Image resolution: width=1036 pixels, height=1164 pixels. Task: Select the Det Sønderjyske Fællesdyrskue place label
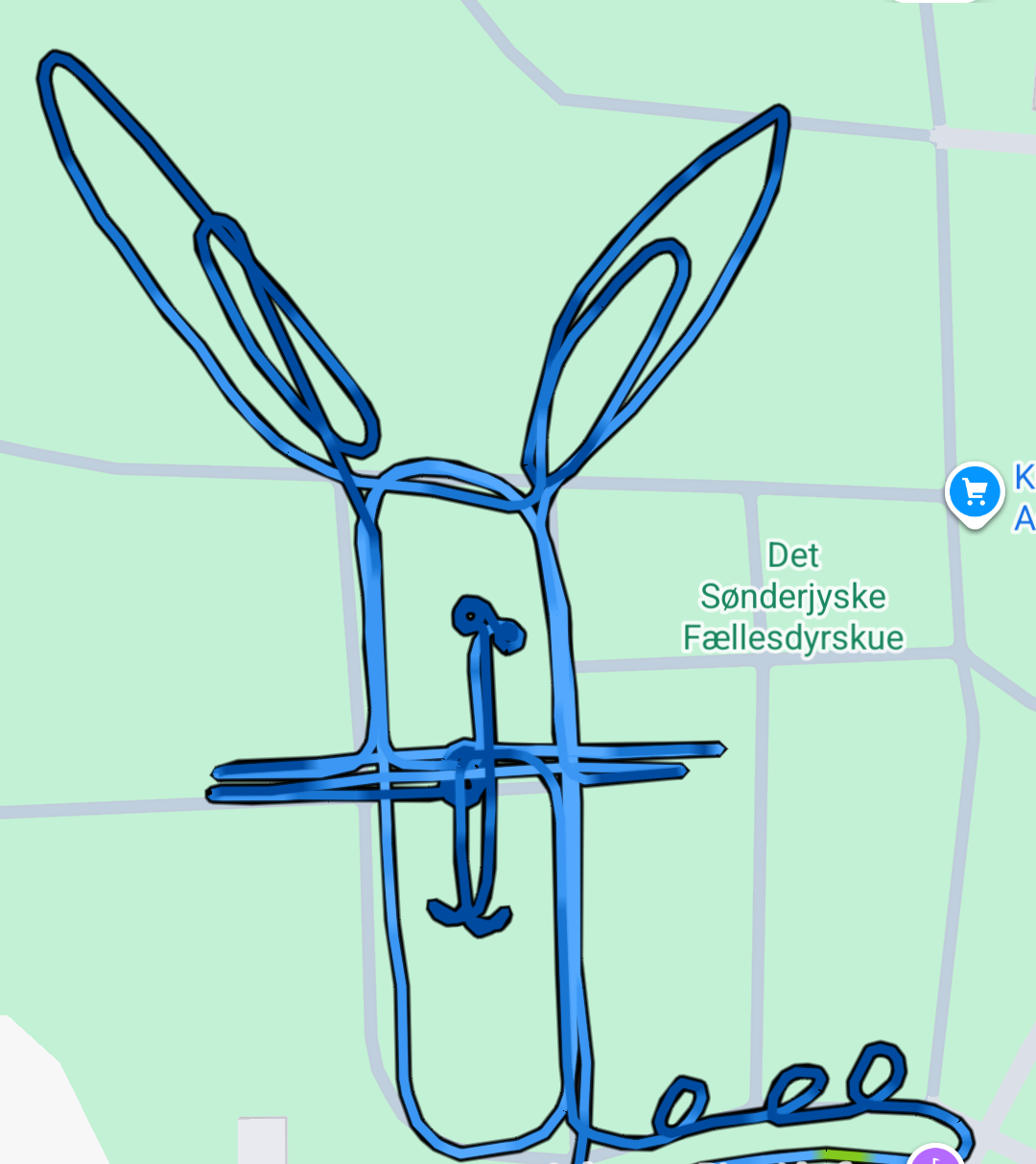pos(793,597)
